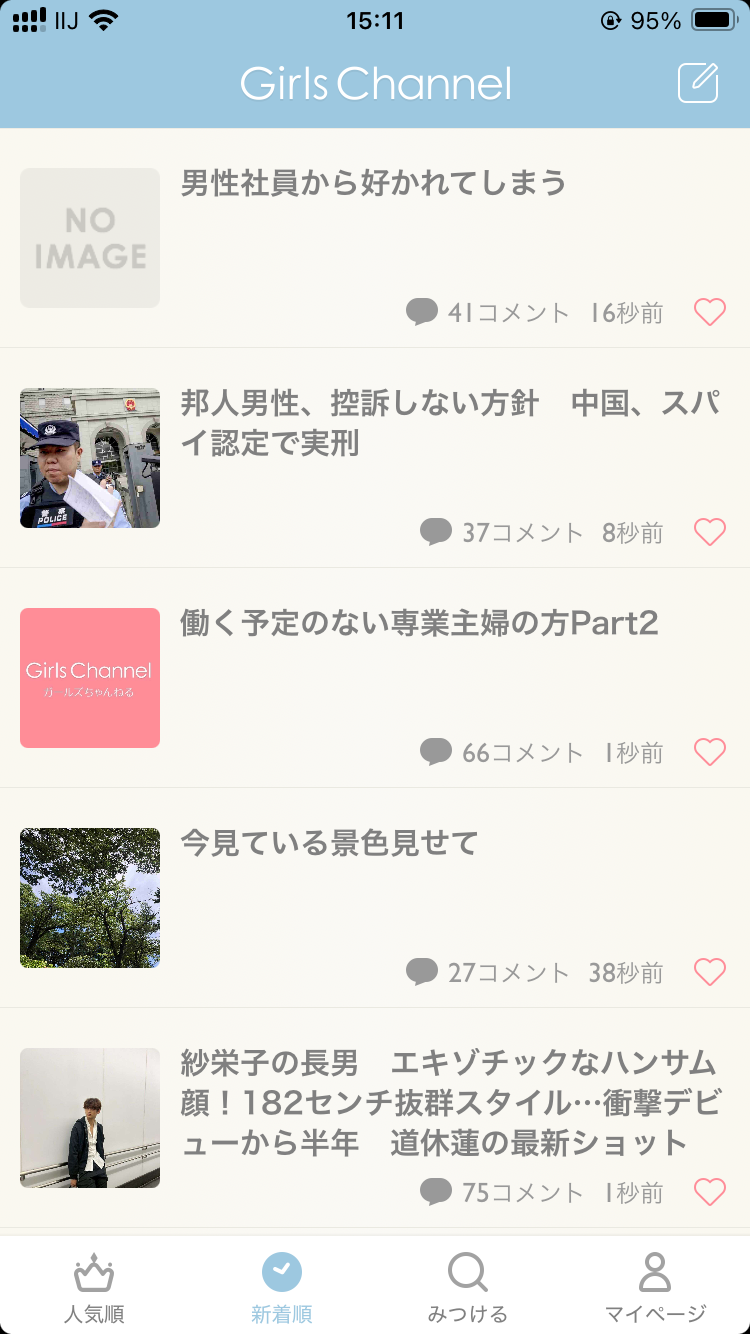Open topic 今見ている景色見せて
Screen dimensions: 750x1334
pos(375,898)
